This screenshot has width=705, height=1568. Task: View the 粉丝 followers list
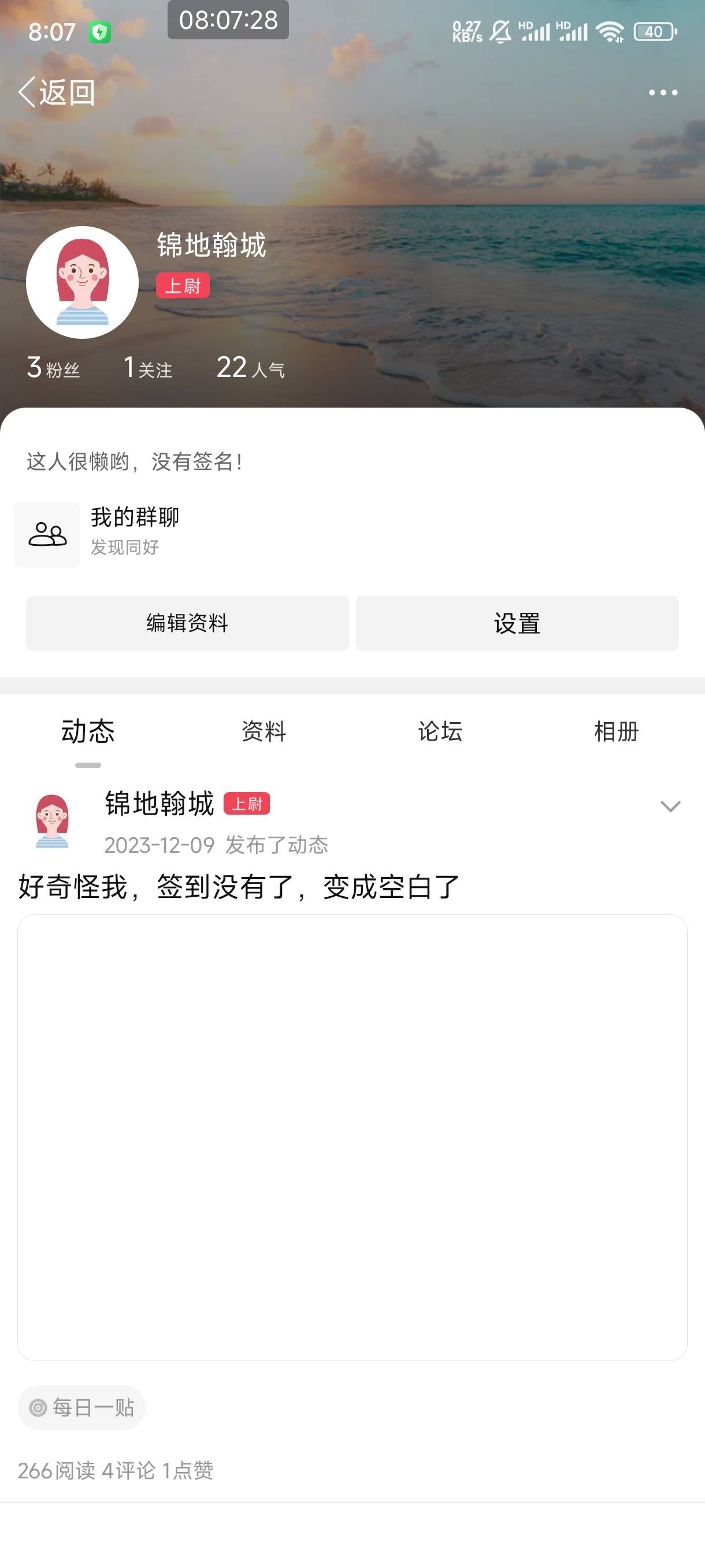pos(54,368)
